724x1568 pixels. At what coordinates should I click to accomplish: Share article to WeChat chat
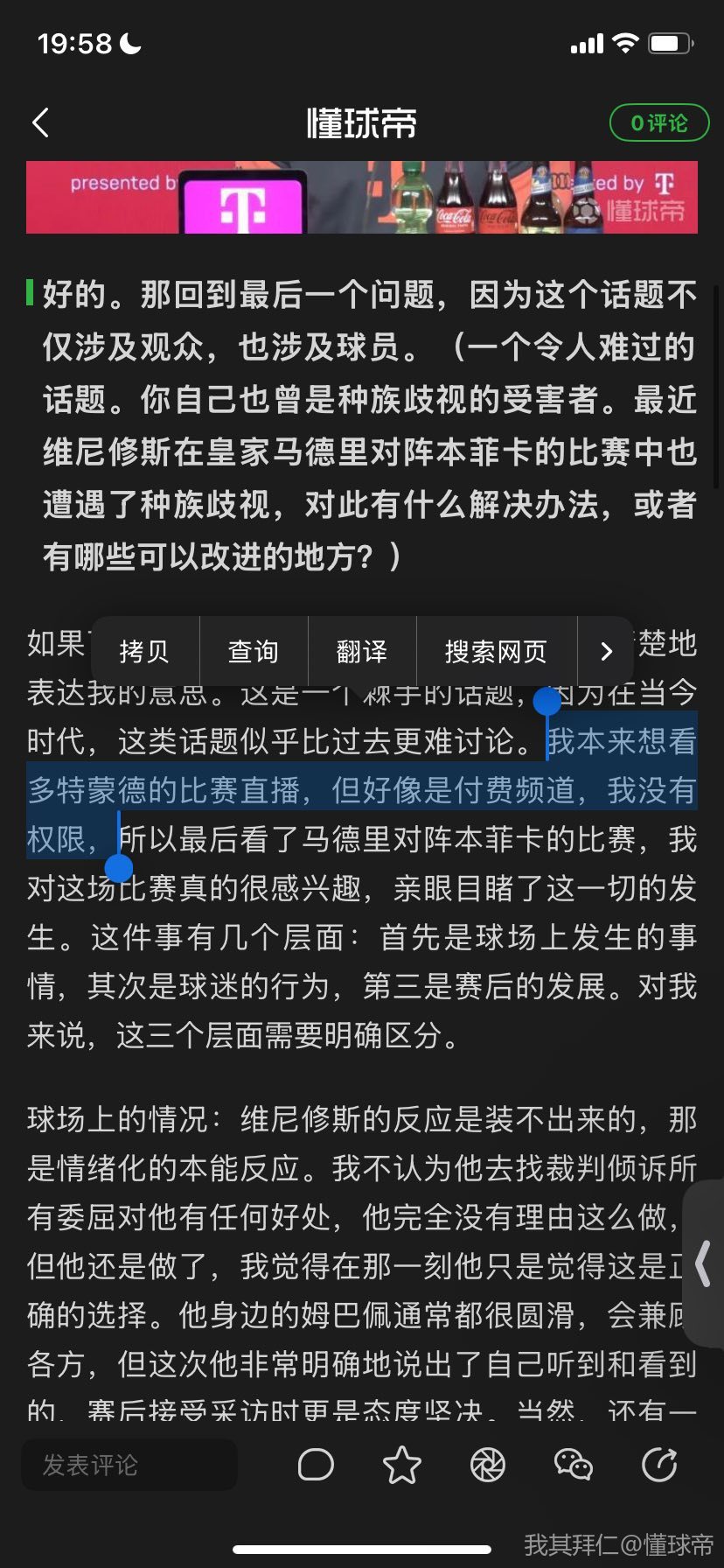[x=573, y=1465]
